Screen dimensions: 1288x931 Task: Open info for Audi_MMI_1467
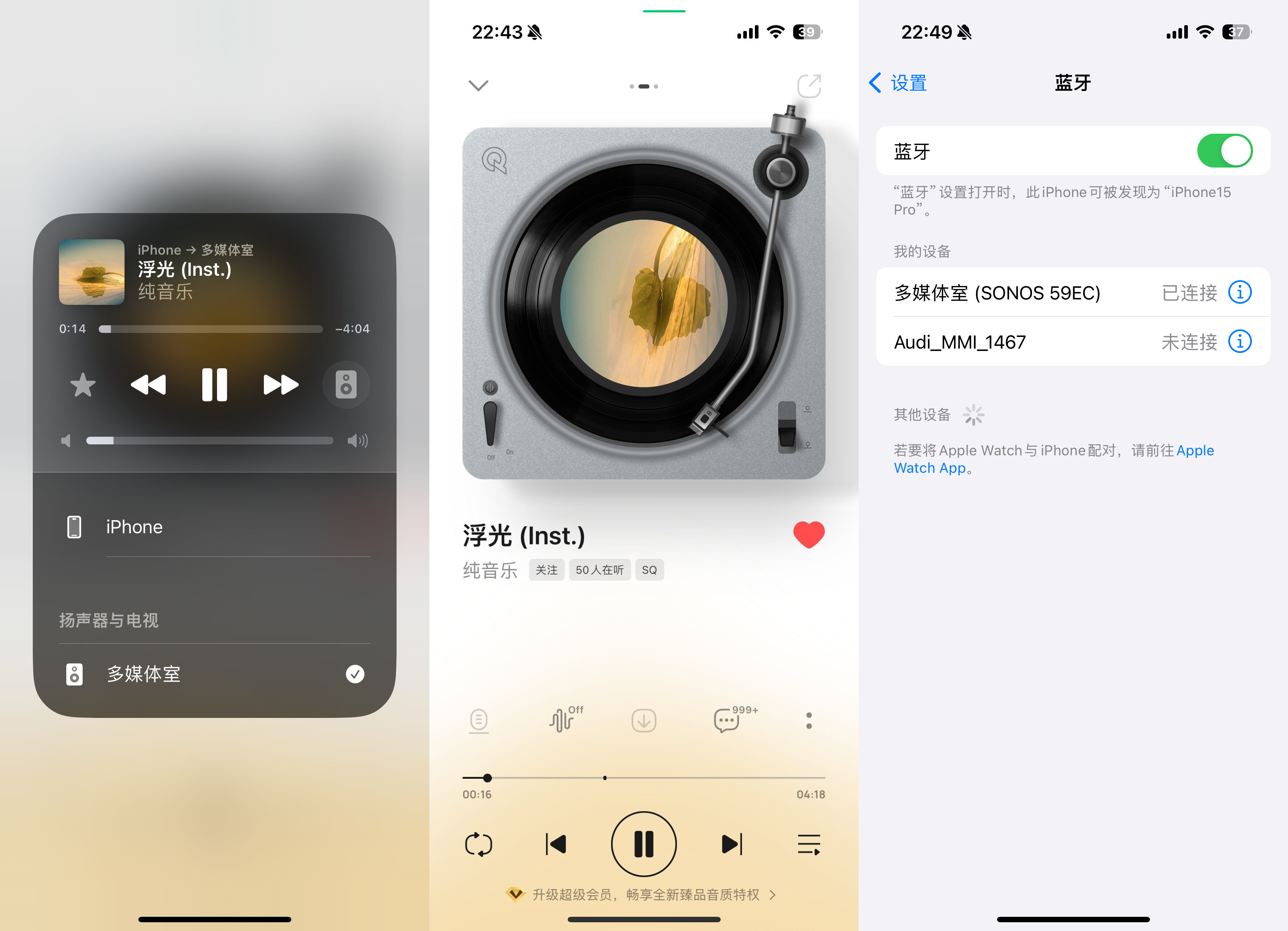click(x=1239, y=342)
